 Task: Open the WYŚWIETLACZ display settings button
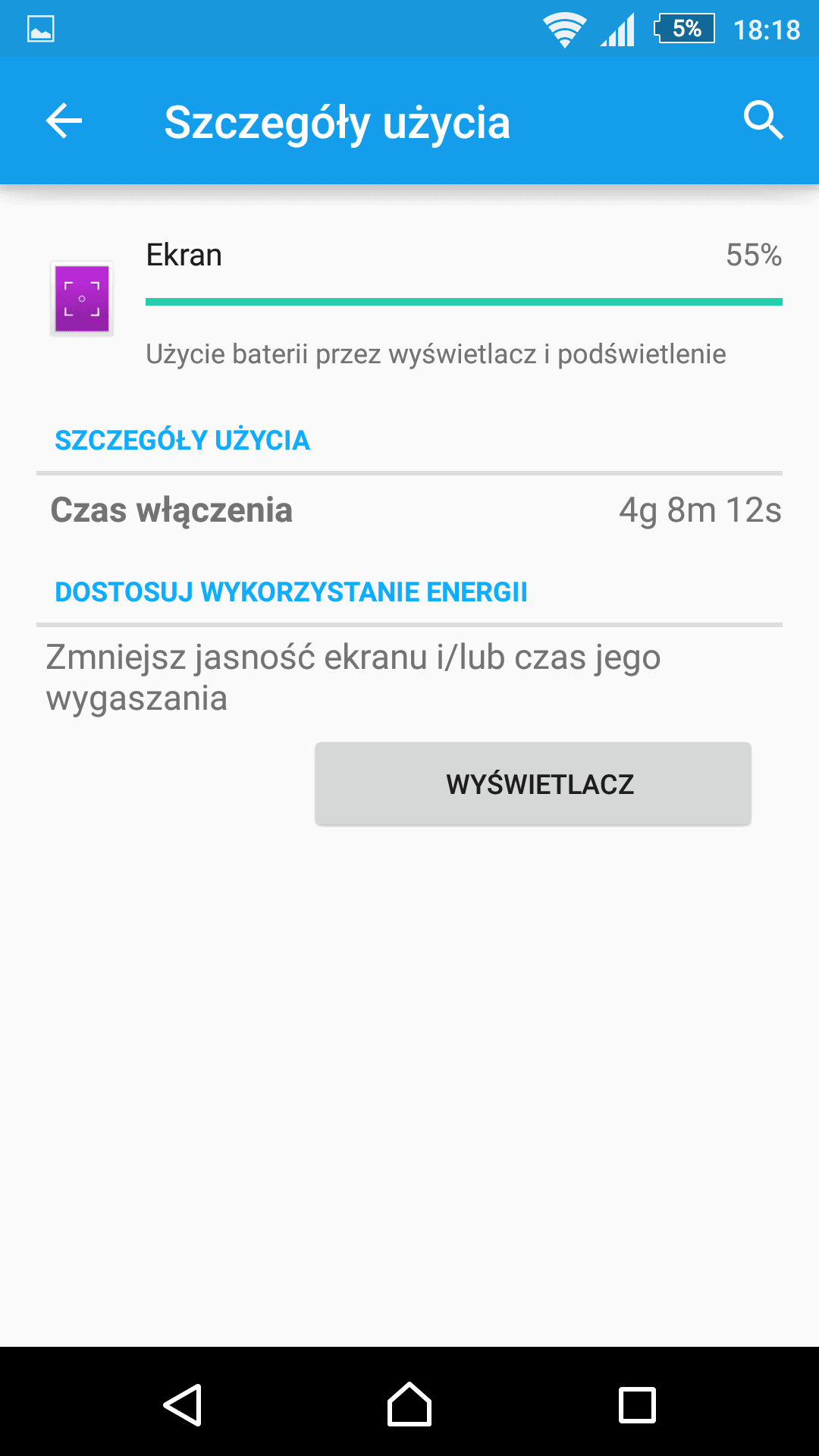pyautogui.click(x=533, y=783)
